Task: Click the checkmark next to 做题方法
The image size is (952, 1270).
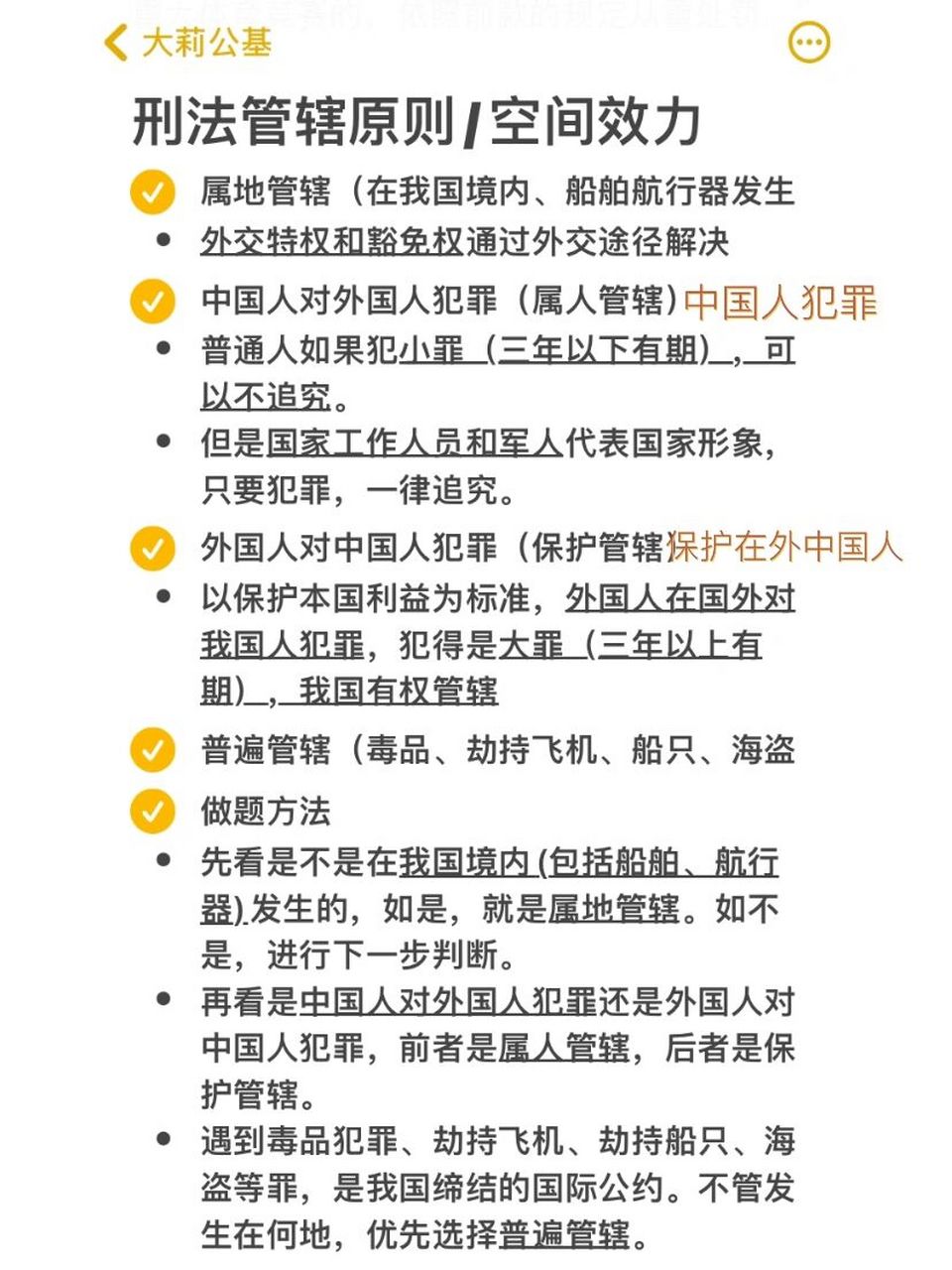Action: 151,813
